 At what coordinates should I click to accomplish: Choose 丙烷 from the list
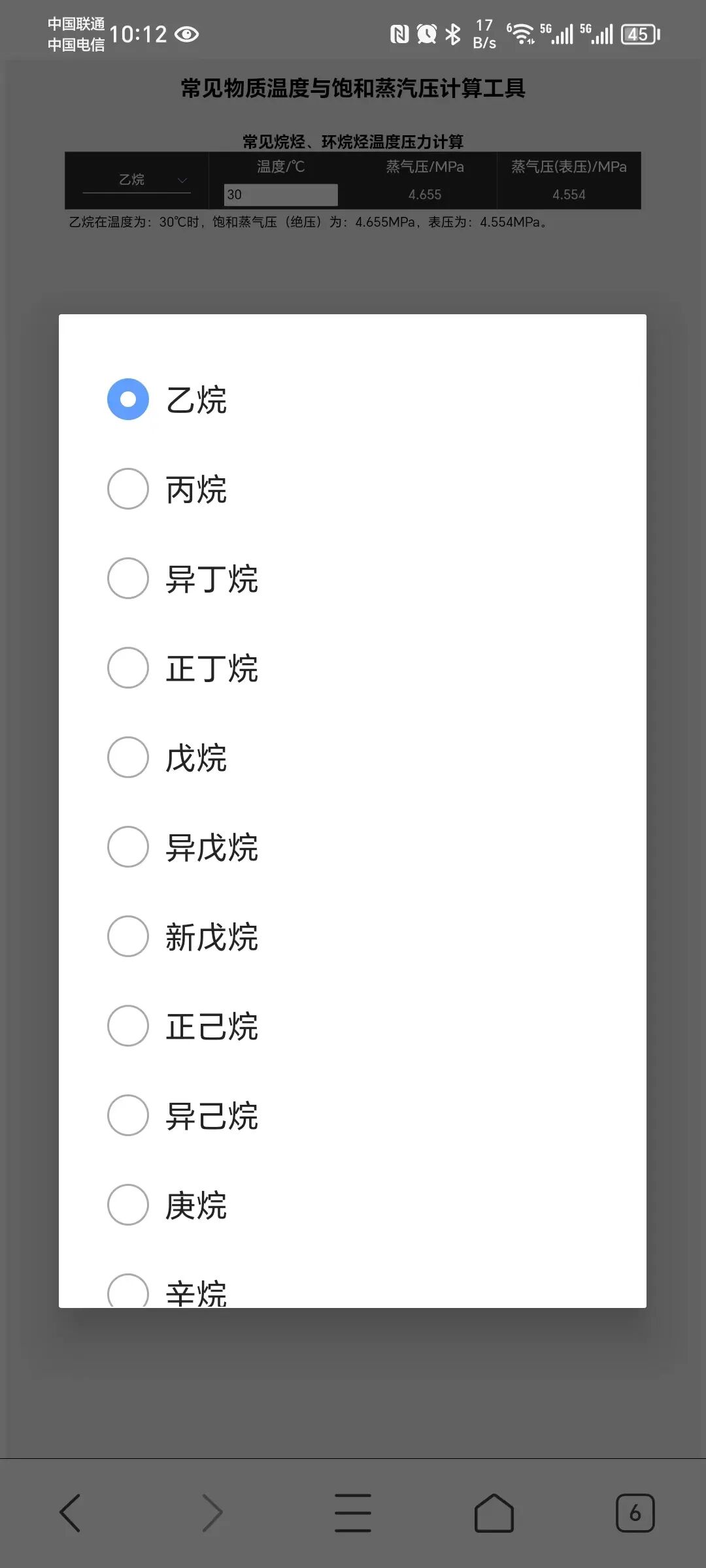[x=352, y=489]
